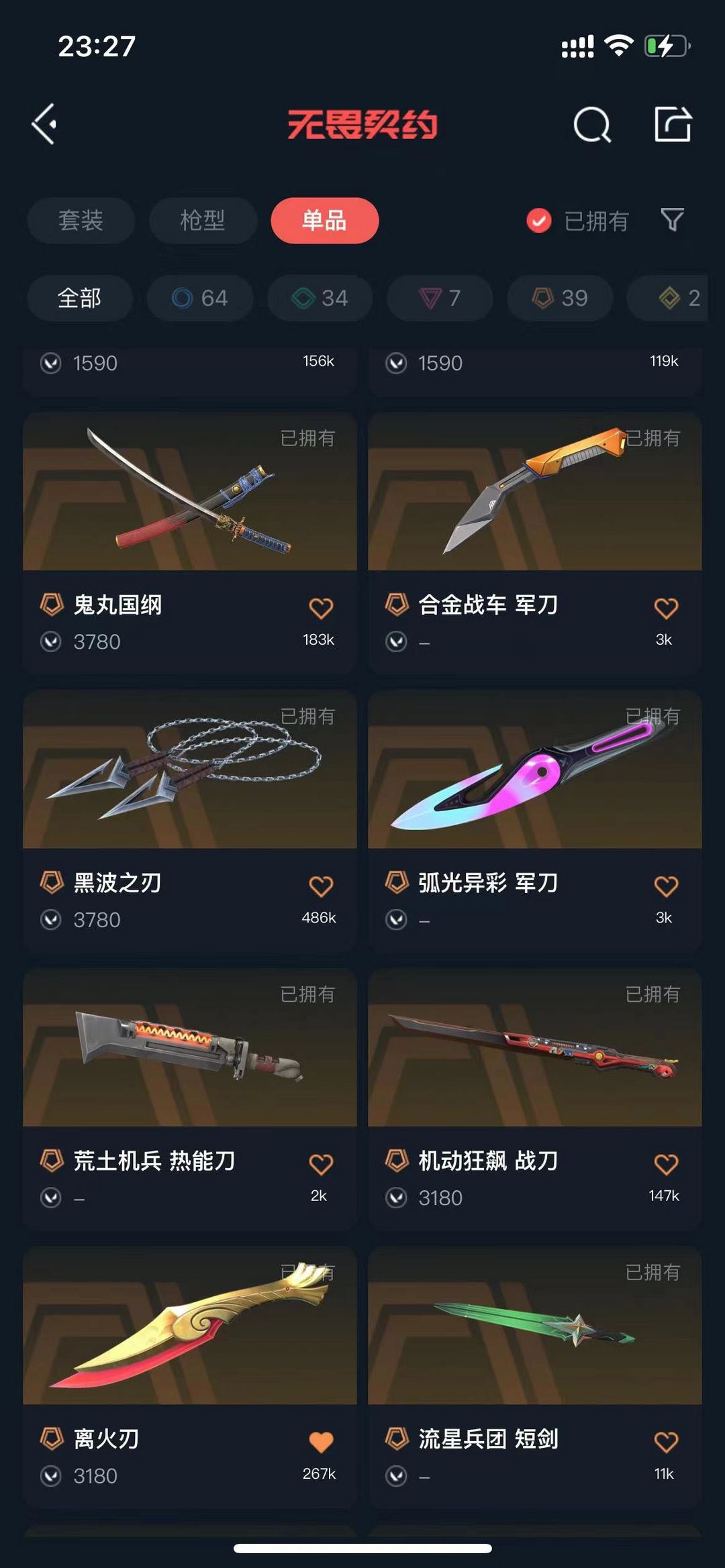Filter by the chip showing 39
The image size is (725, 1568).
click(x=560, y=298)
